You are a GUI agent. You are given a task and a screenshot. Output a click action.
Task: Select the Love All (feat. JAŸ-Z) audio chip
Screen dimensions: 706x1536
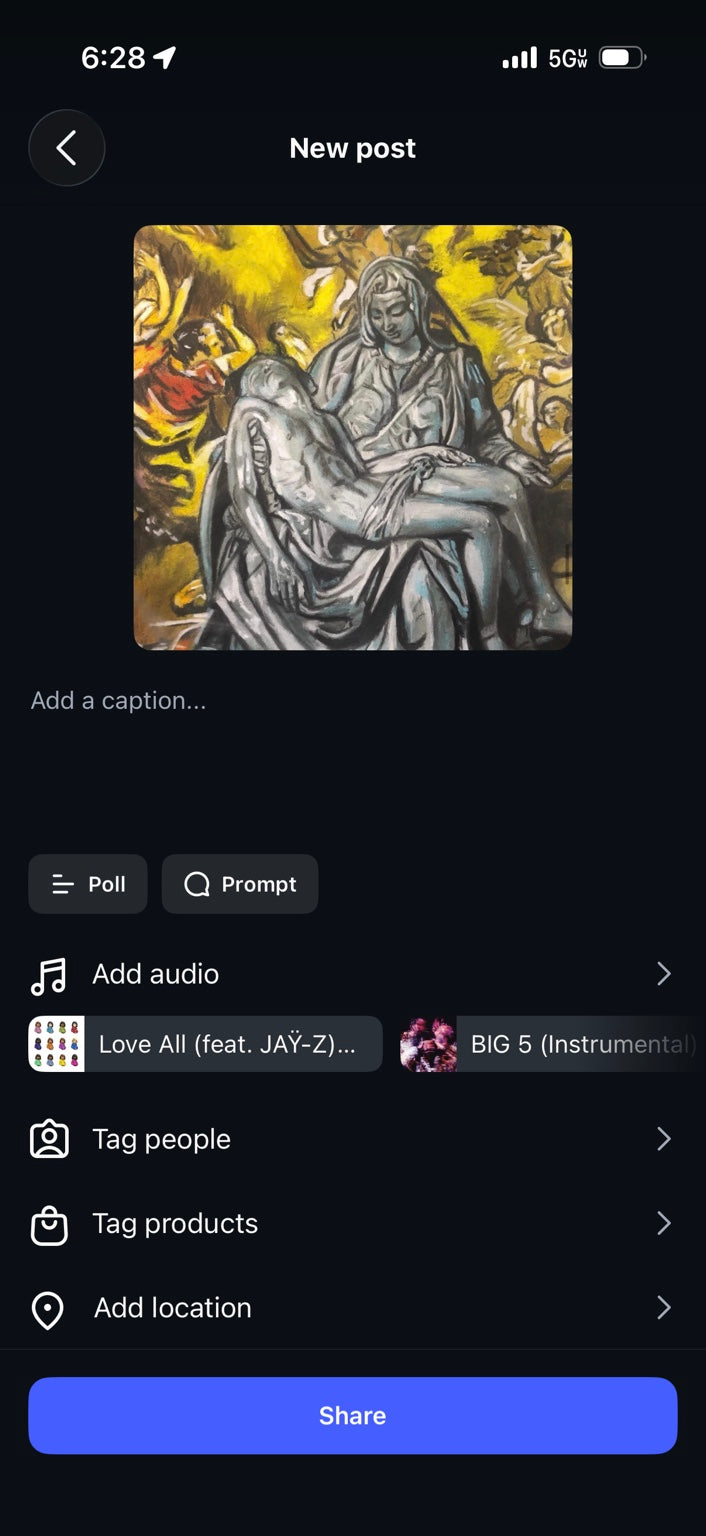[205, 1044]
